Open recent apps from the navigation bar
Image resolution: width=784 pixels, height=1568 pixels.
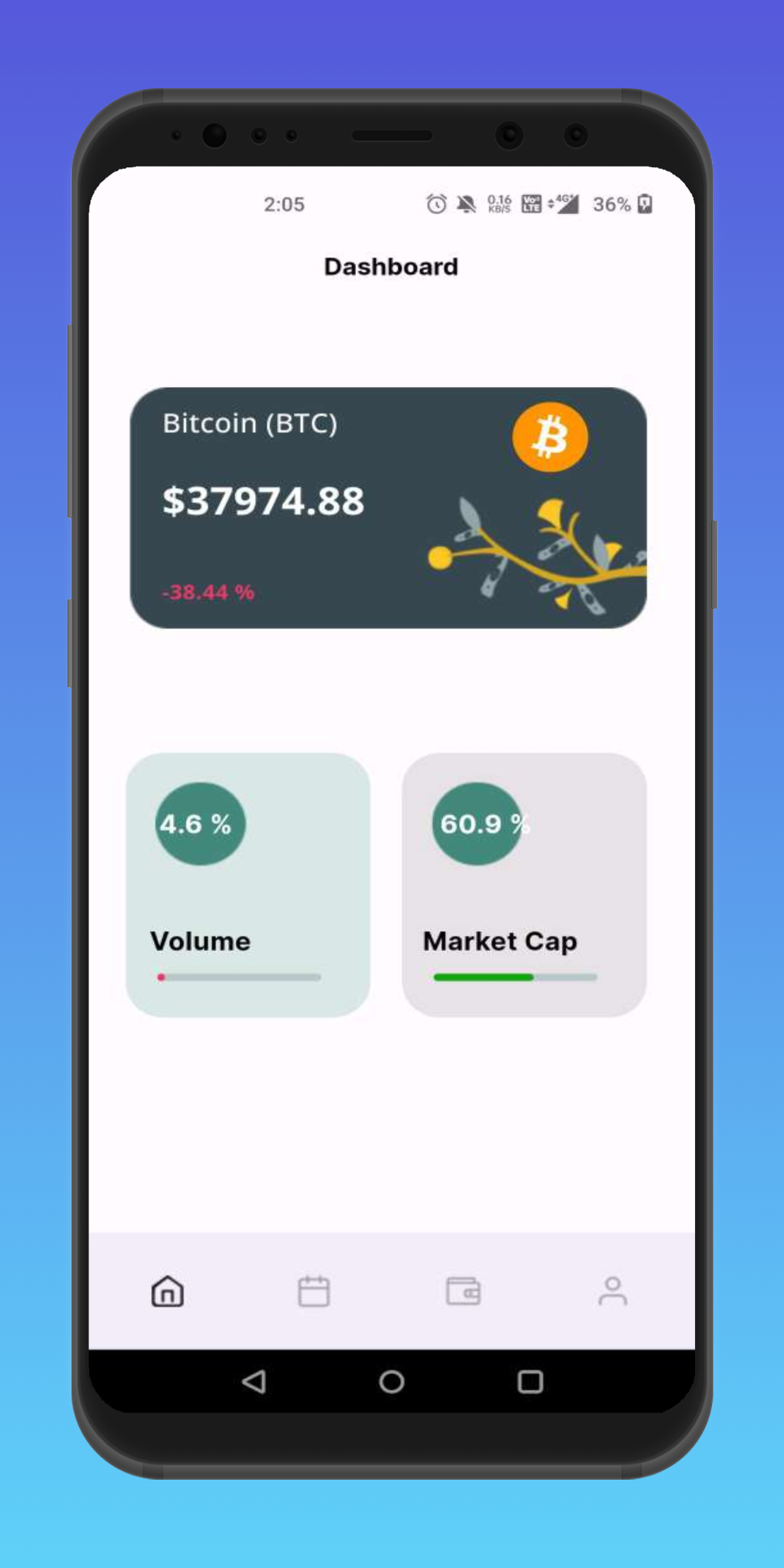coord(530,1382)
